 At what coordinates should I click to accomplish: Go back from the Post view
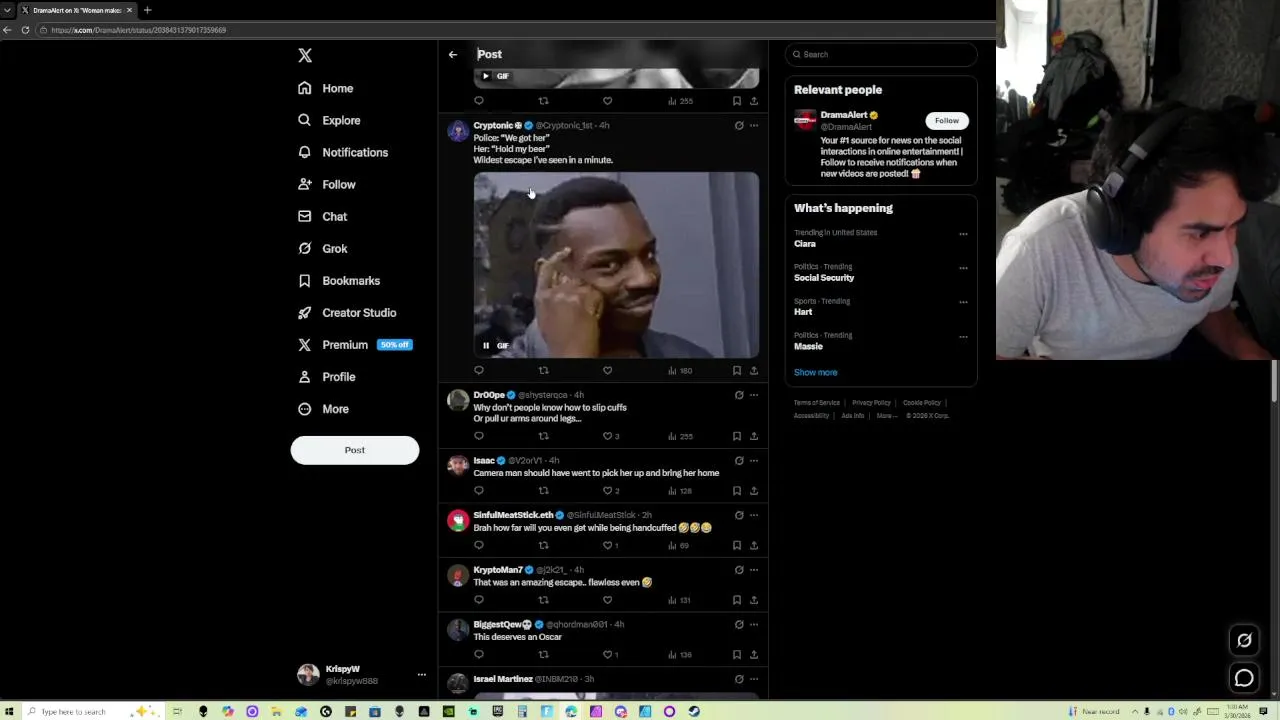point(453,55)
